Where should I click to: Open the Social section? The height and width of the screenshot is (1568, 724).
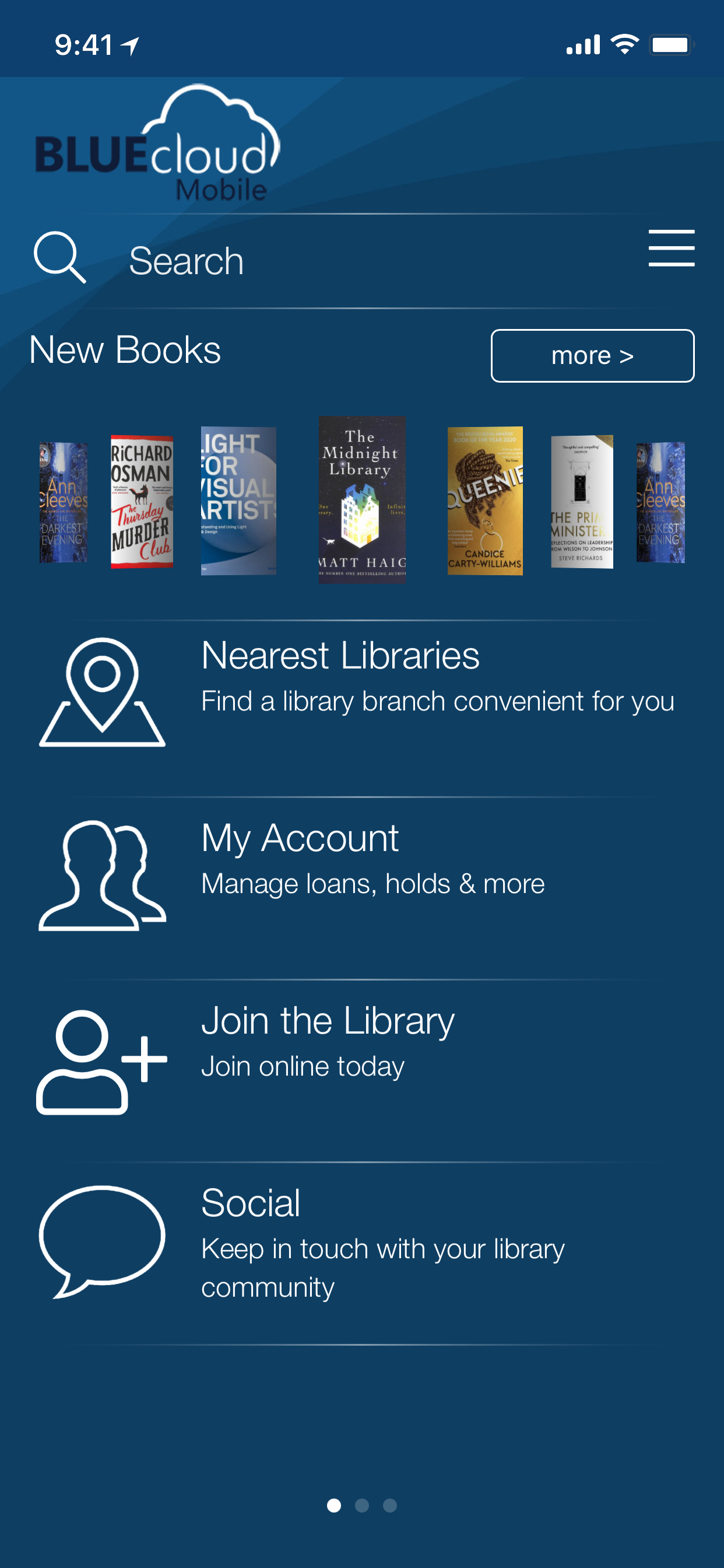tap(362, 1242)
